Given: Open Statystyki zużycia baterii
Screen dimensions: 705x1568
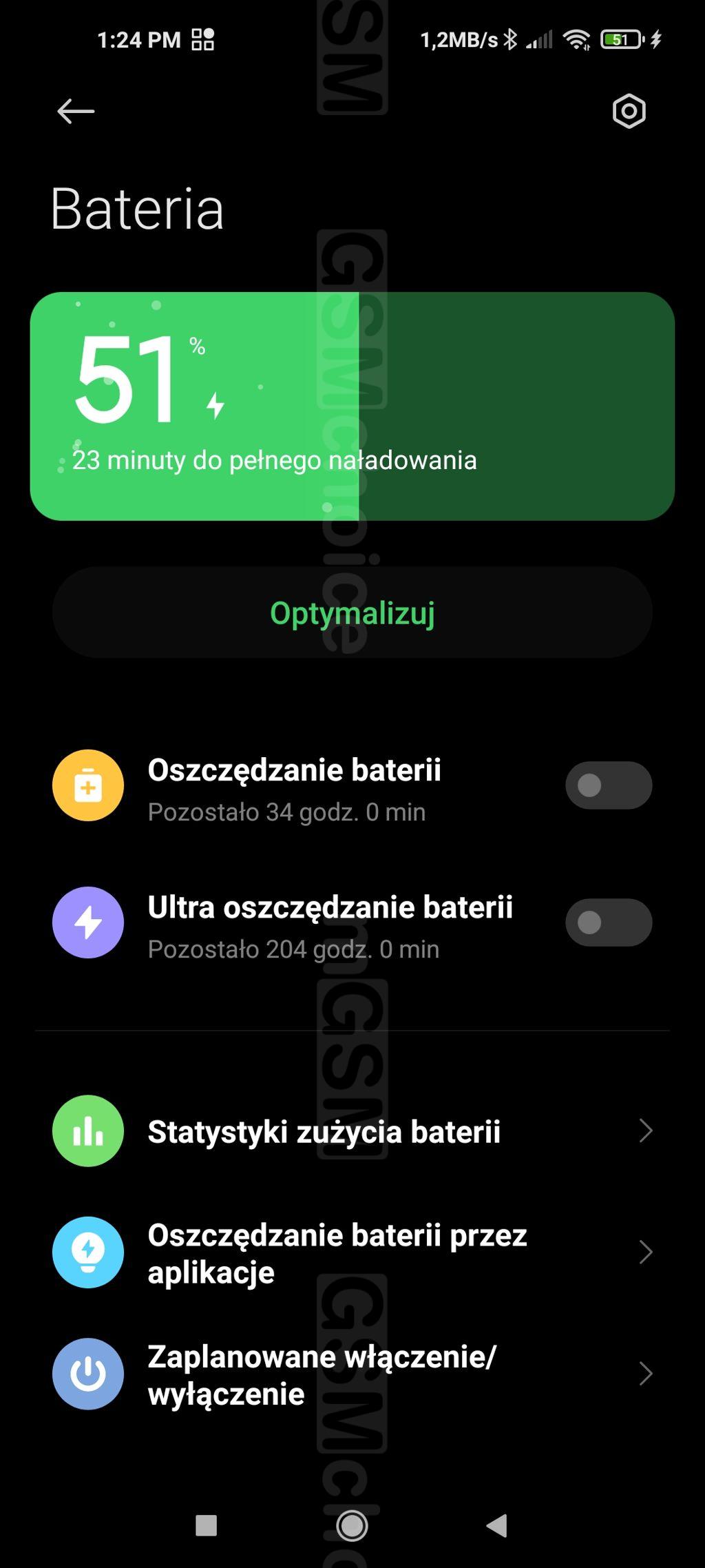Looking at the screenshot, I should point(352,1131).
